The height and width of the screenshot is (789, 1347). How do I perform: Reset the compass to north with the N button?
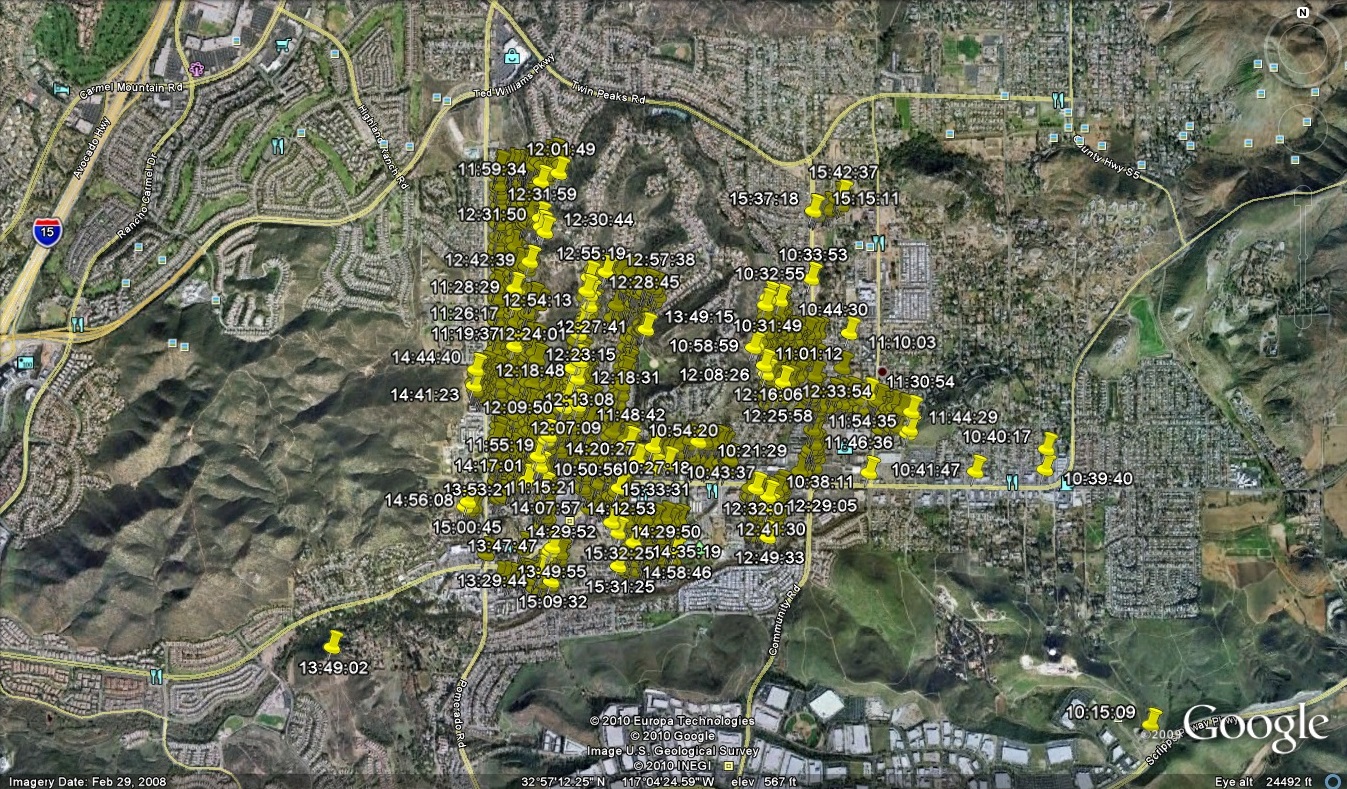click(x=1302, y=13)
